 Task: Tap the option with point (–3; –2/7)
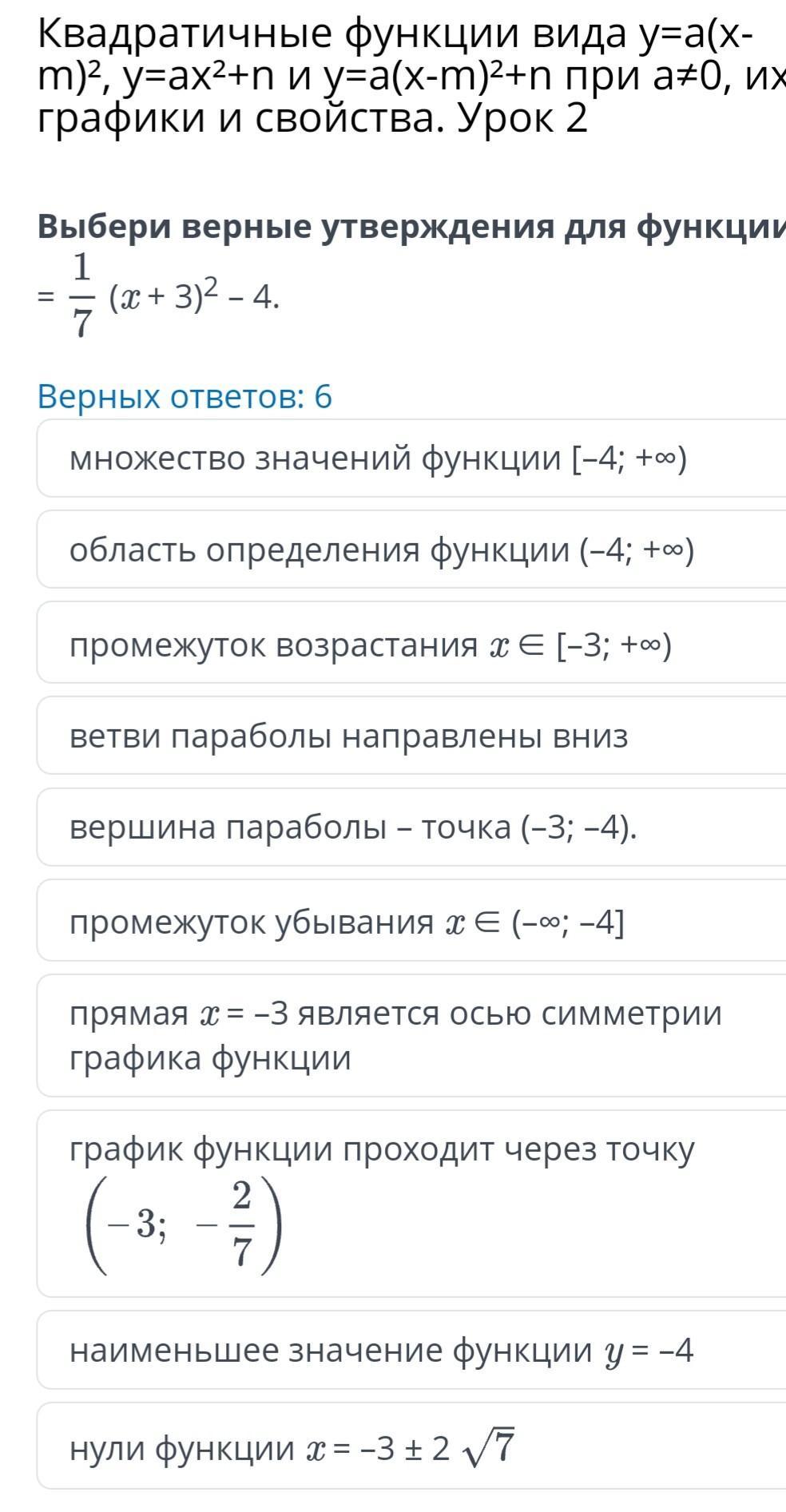pyautogui.click(x=382, y=1203)
